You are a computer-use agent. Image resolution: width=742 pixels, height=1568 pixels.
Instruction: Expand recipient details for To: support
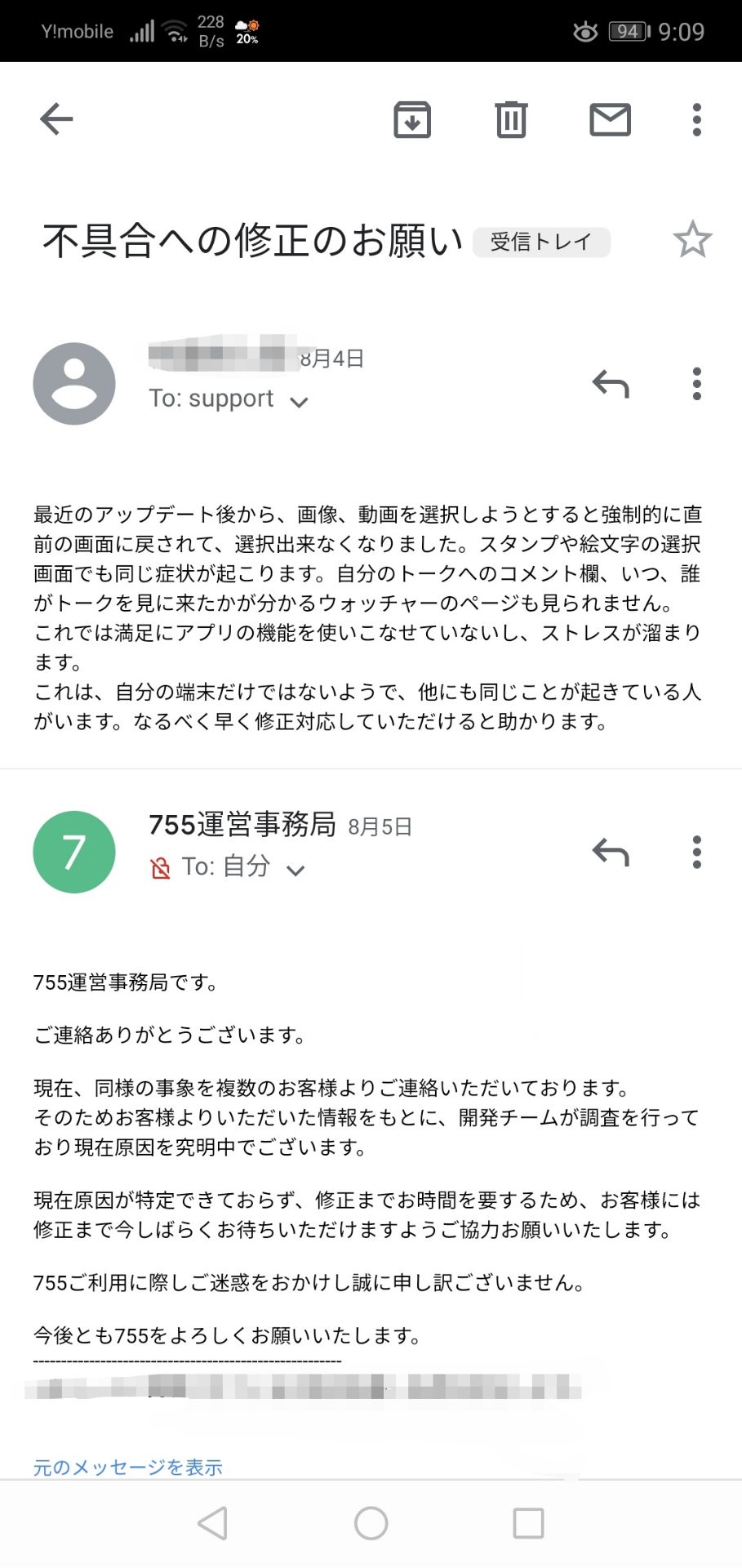click(299, 402)
